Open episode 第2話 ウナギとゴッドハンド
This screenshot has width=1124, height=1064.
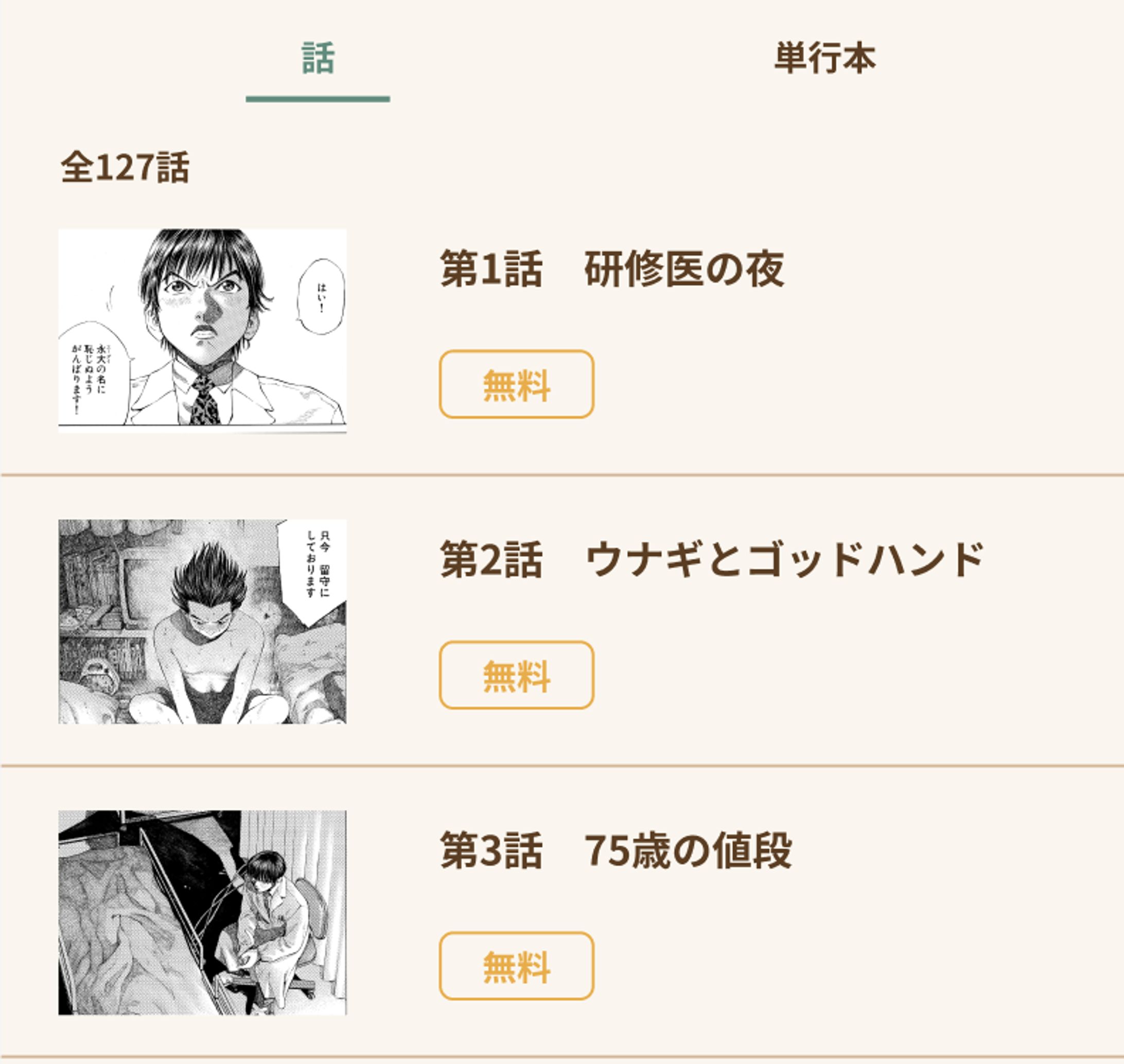712,559
